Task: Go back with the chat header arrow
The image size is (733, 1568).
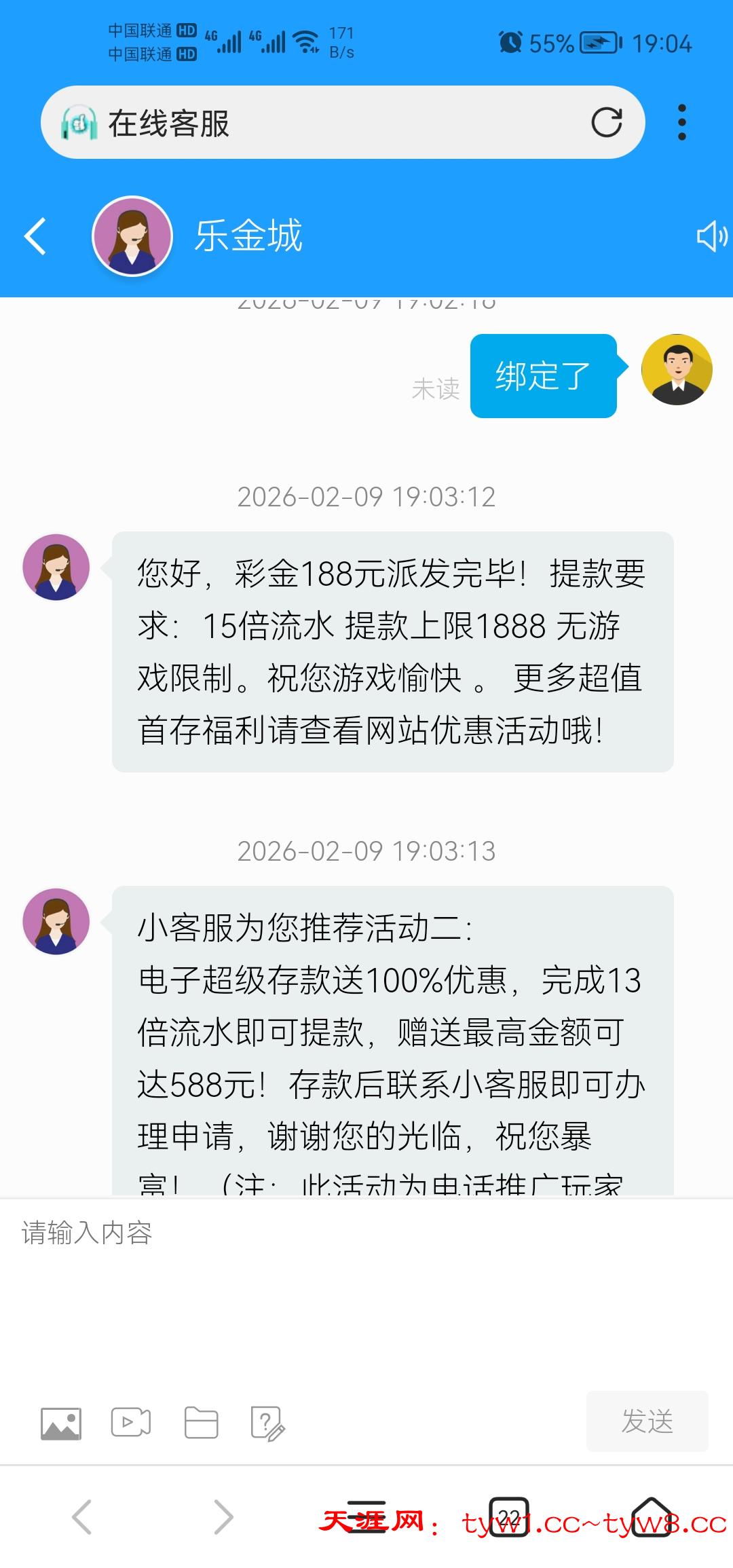Action: (35, 236)
